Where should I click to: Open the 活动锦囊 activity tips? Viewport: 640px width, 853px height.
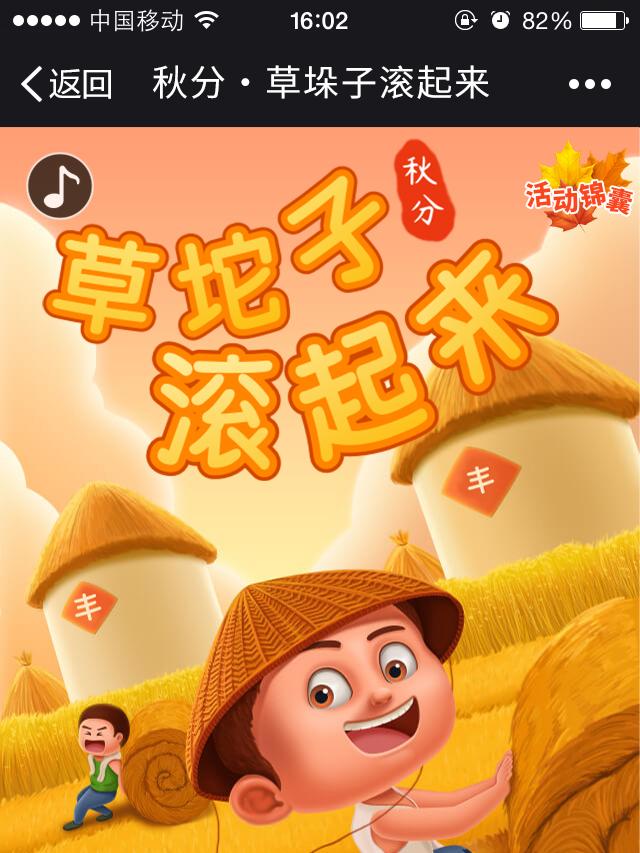click(x=580, y=192)
